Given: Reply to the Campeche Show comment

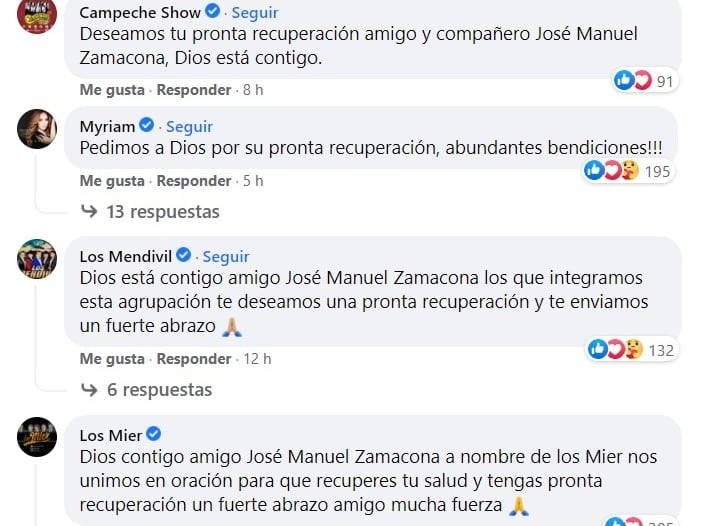Looking at the screenshot, I should point(194,90).
